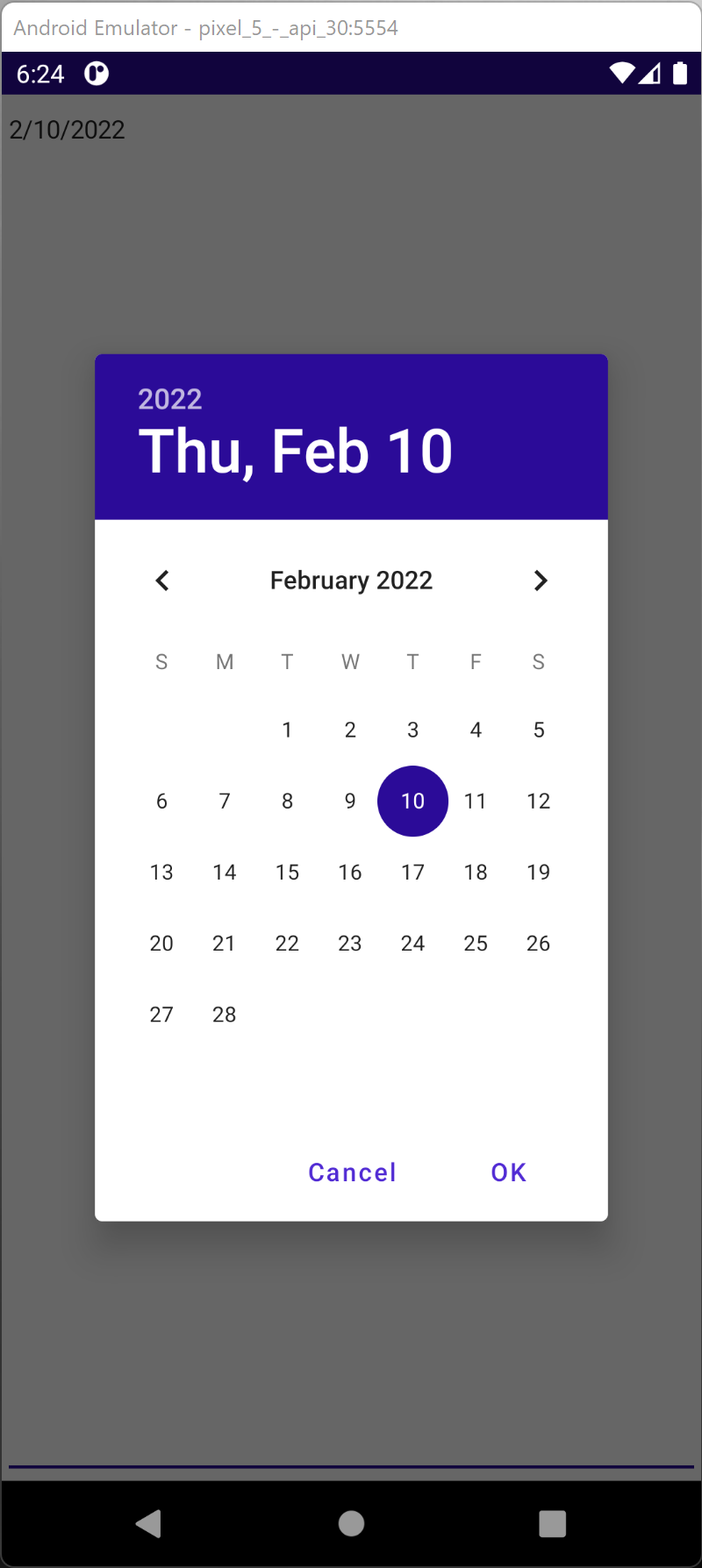This screenshot has width=702, height=1568.
Task: Choose February 23 in the calendar
Action: [x=350, y=943]
